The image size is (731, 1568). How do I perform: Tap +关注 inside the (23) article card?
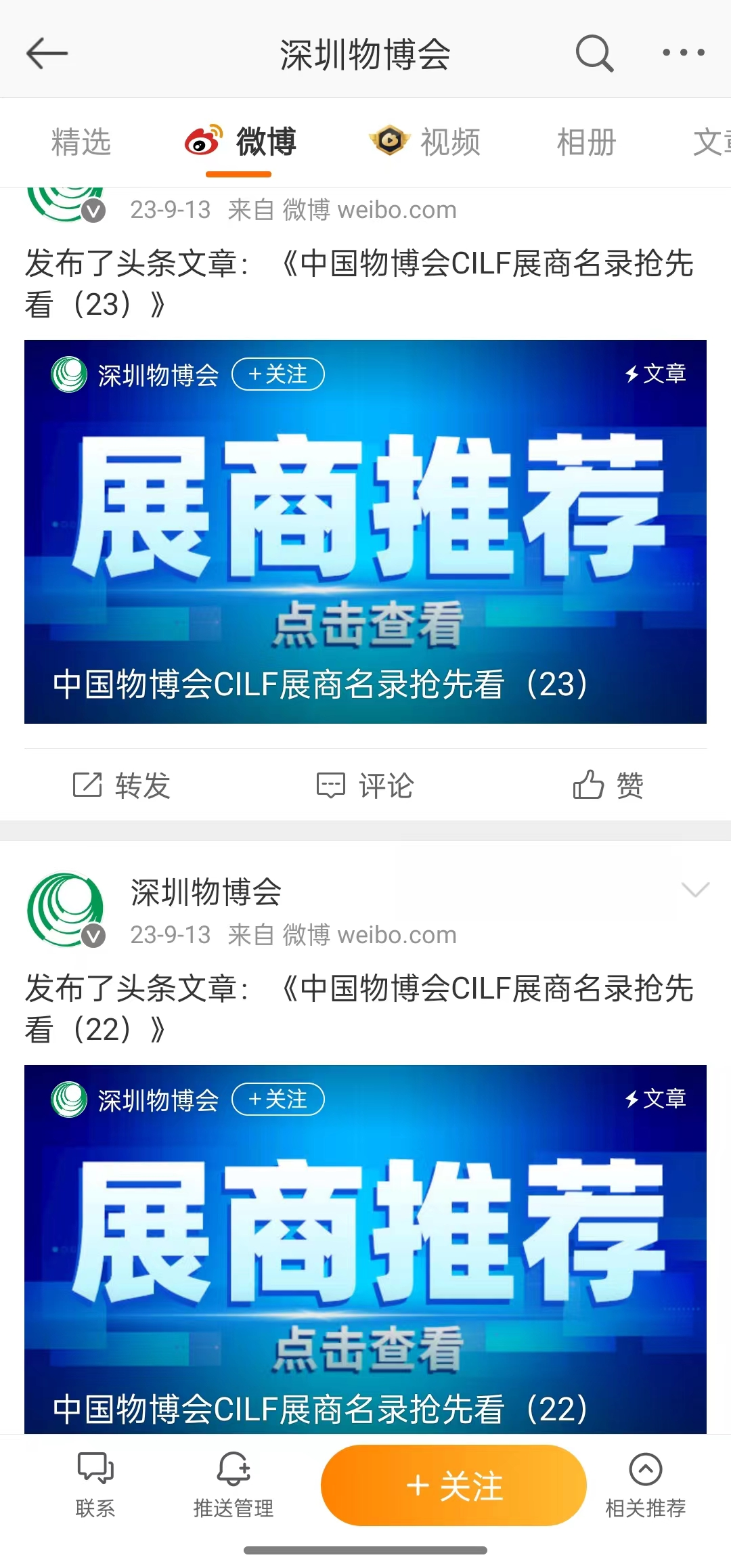278,374
